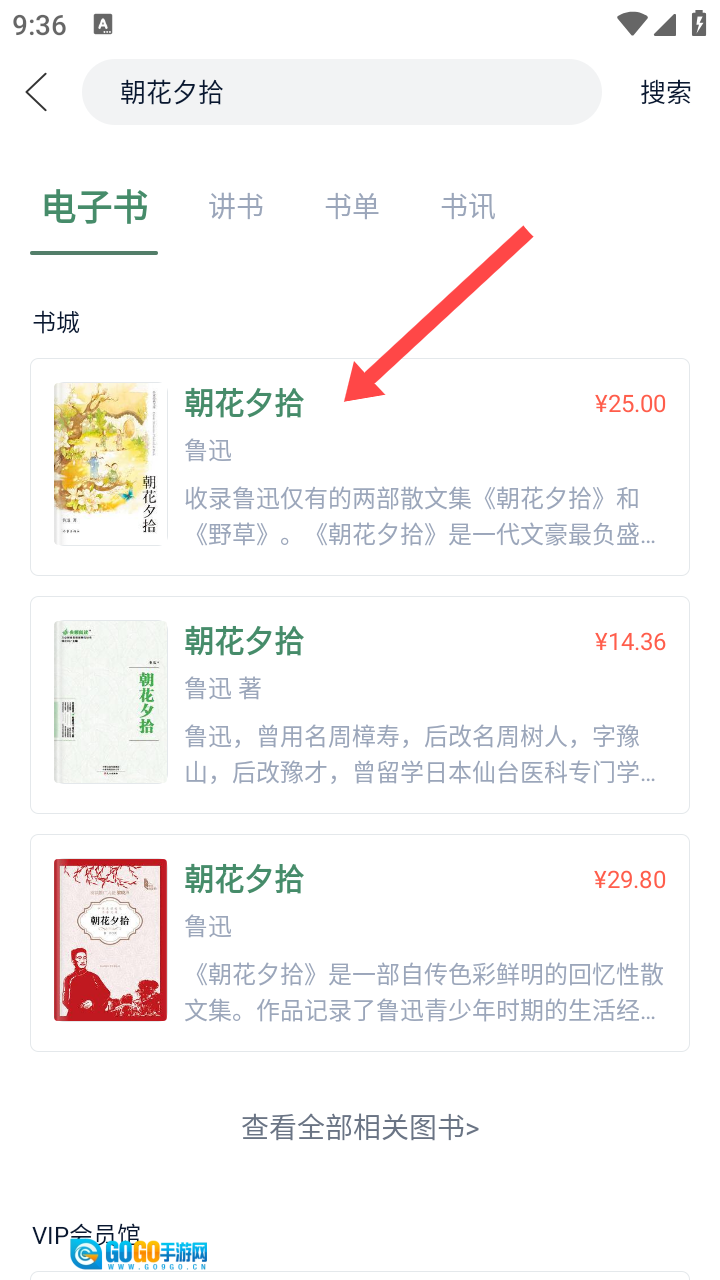Select the 电子书 tab
This screenshot has height=1280, width=720.
click(95, 207)
